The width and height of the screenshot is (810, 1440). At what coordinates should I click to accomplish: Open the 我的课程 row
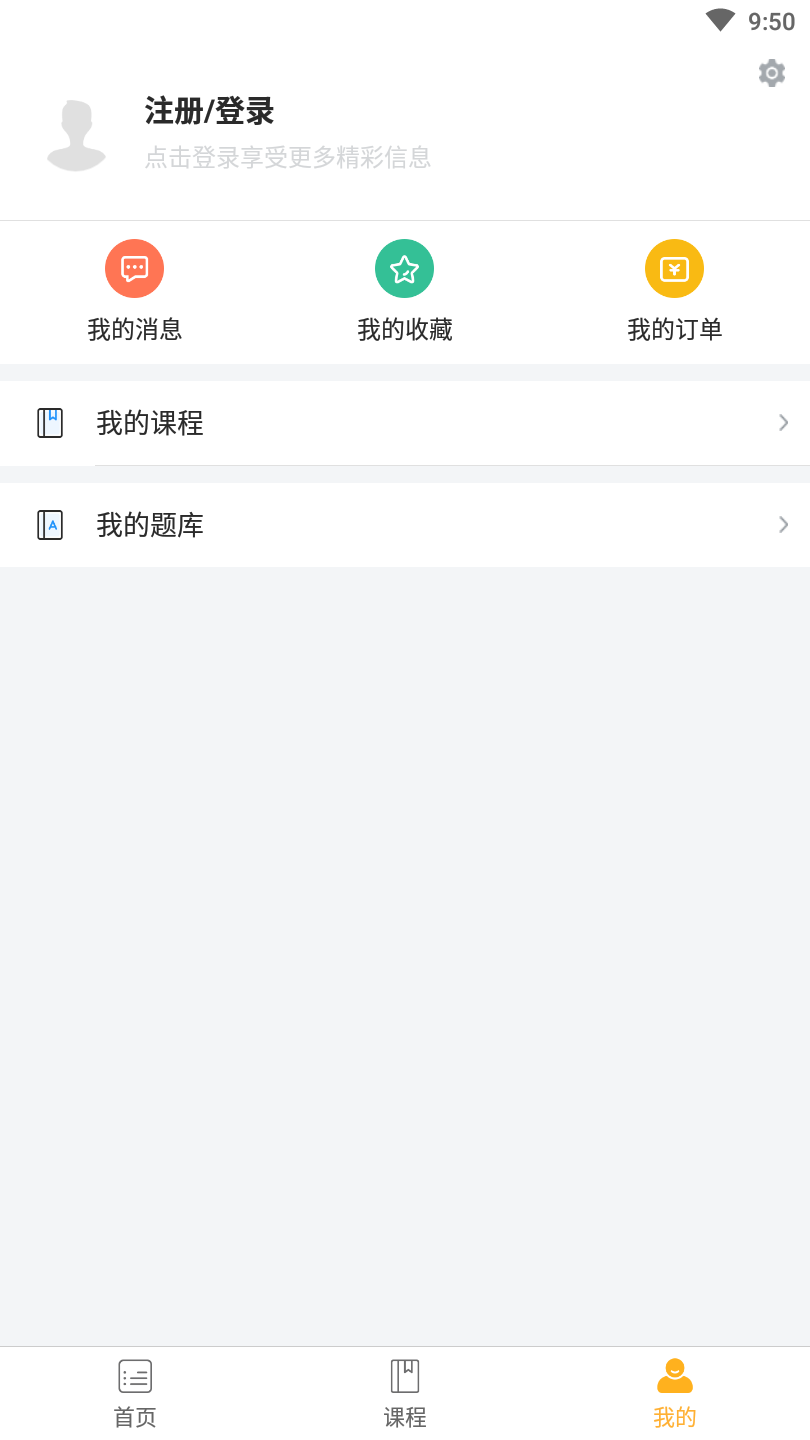405,423
